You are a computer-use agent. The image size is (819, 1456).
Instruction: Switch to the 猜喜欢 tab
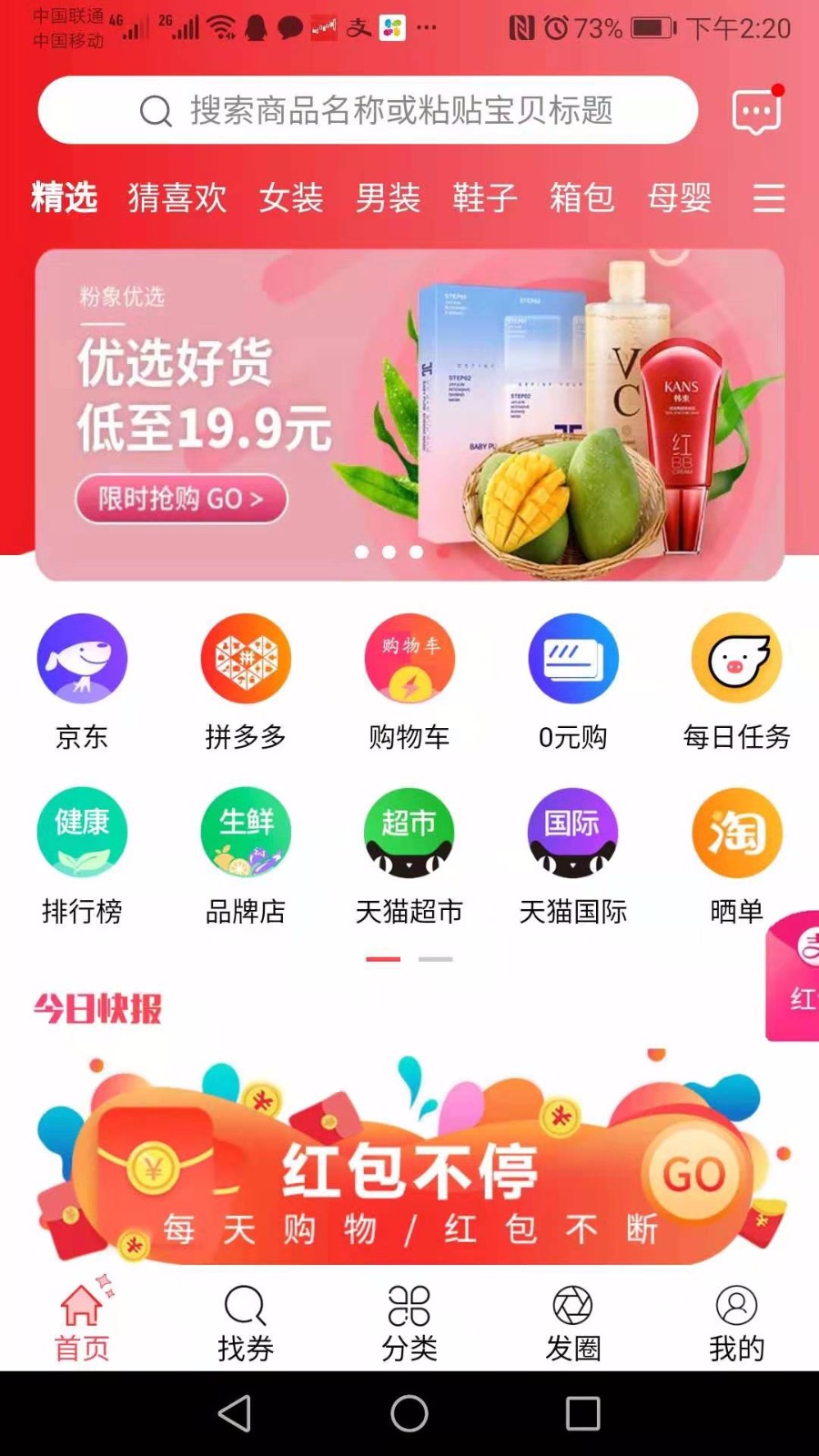[177, 197]
